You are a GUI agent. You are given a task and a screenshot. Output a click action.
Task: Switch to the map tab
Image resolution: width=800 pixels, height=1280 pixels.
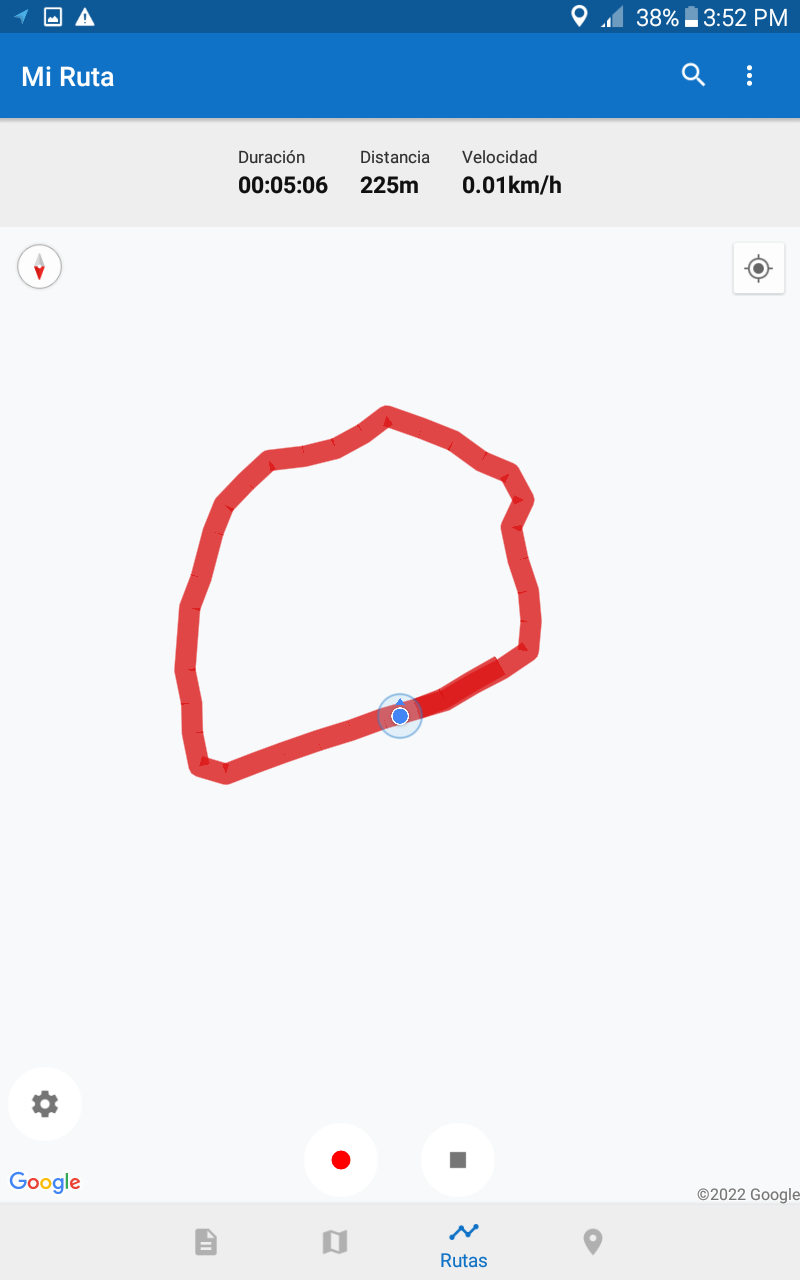point(334,1242)
